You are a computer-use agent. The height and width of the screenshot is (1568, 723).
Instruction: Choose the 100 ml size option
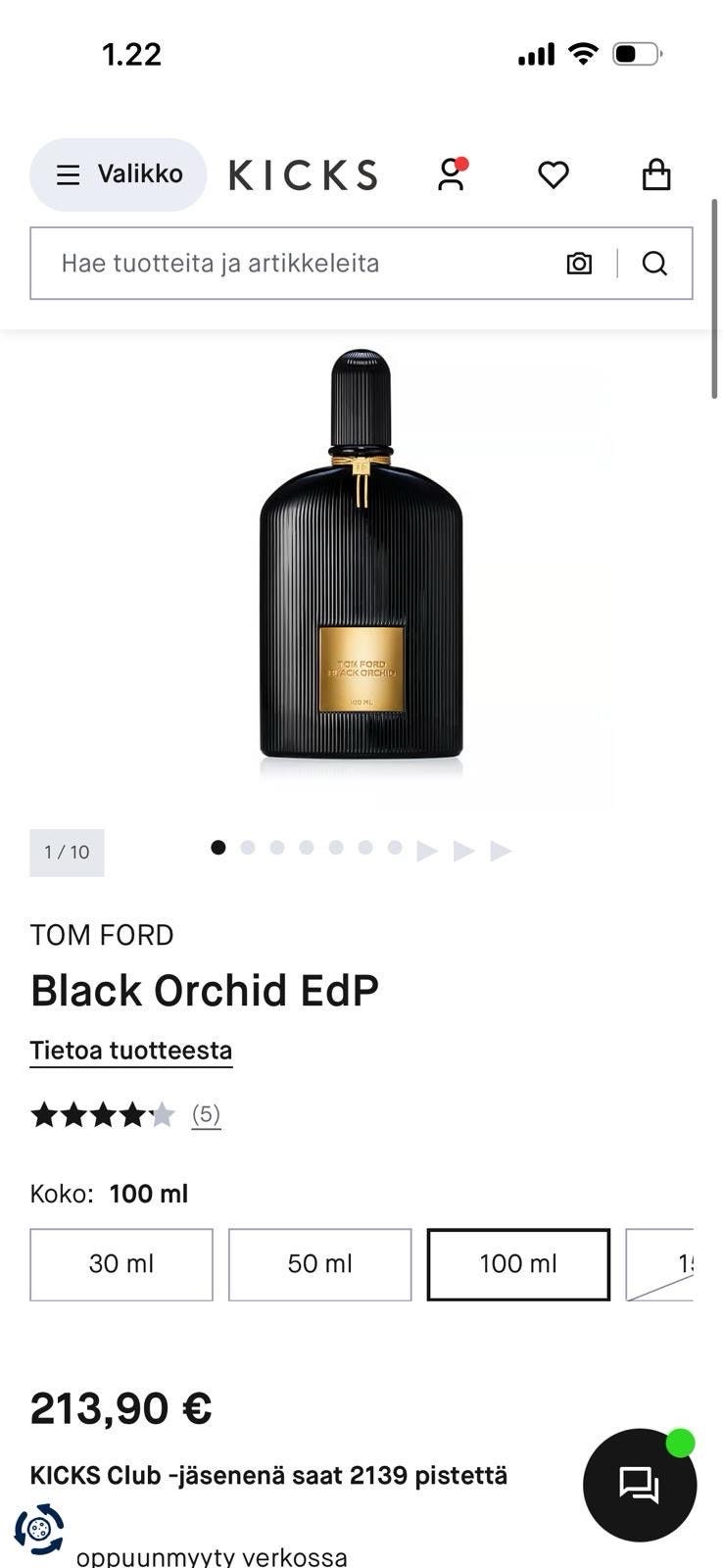[518, 1264]
